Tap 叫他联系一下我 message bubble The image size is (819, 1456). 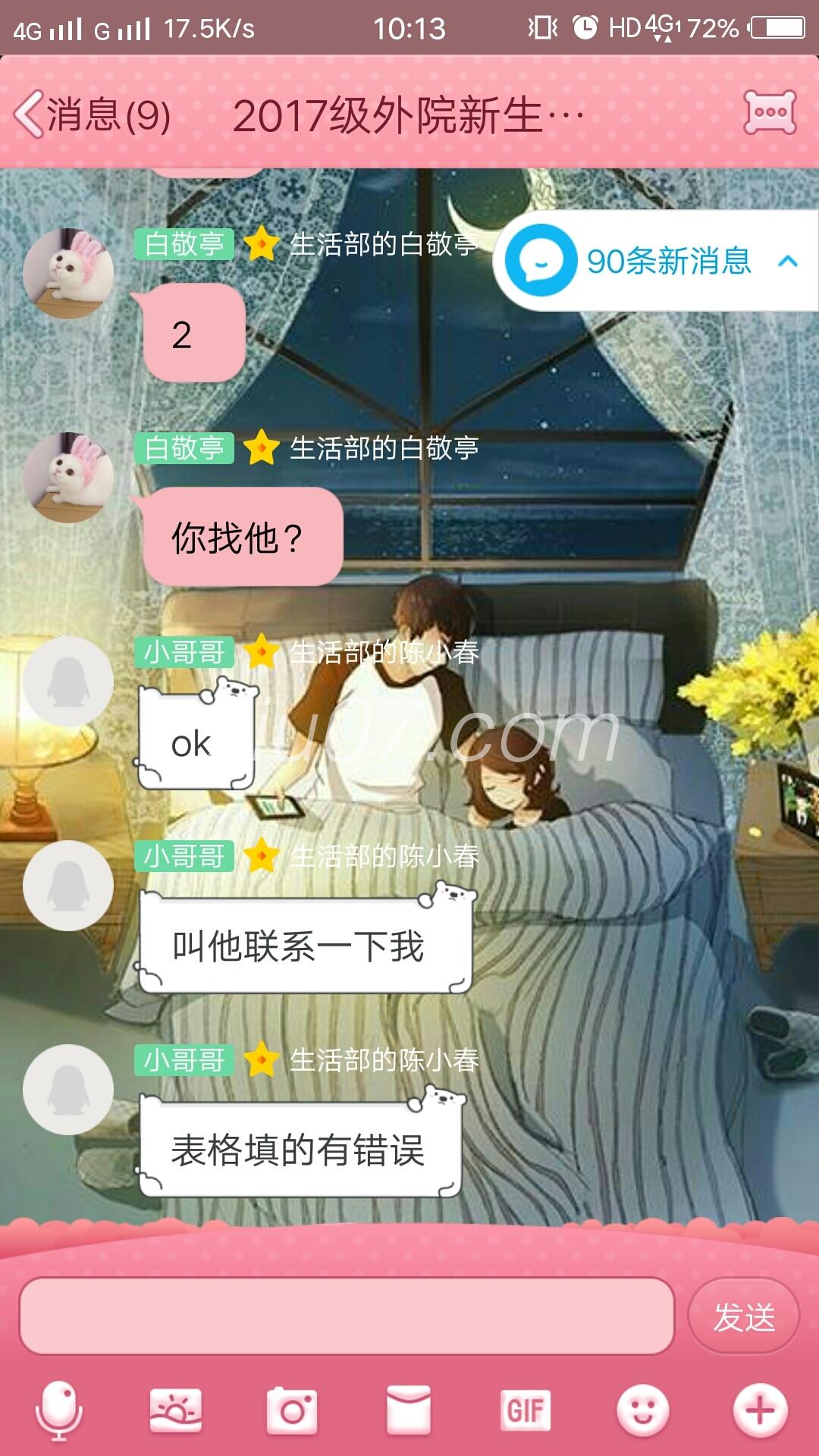[303, 946]
